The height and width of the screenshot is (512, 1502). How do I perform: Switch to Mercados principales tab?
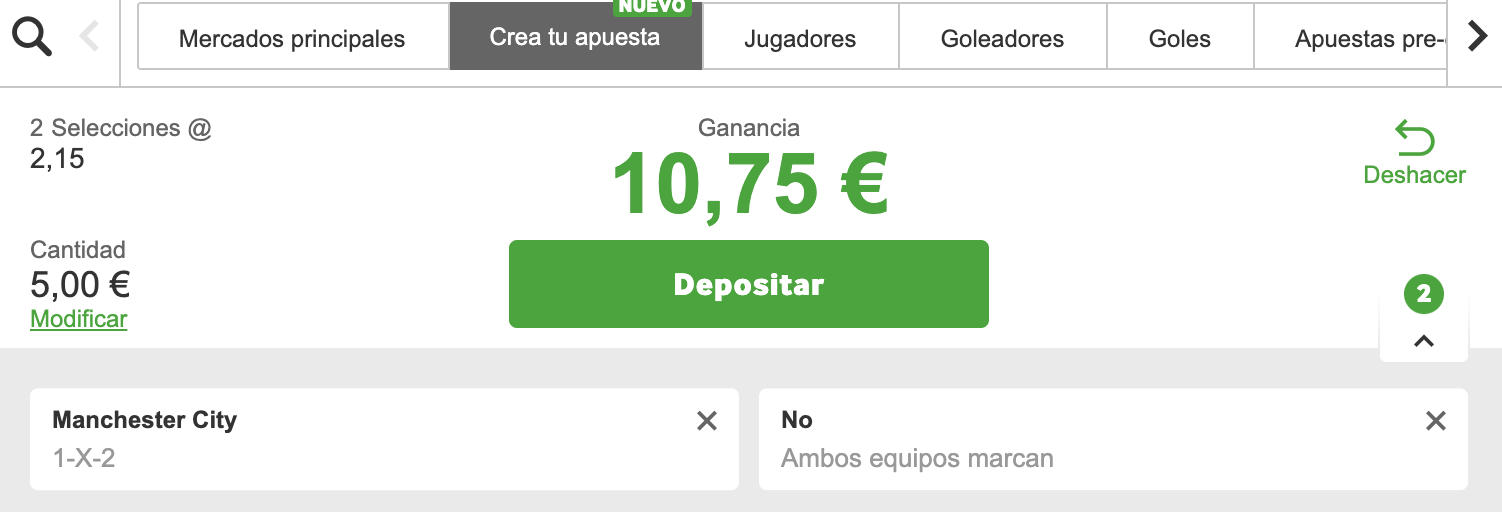pyautogui.click(x=292, y=39)
